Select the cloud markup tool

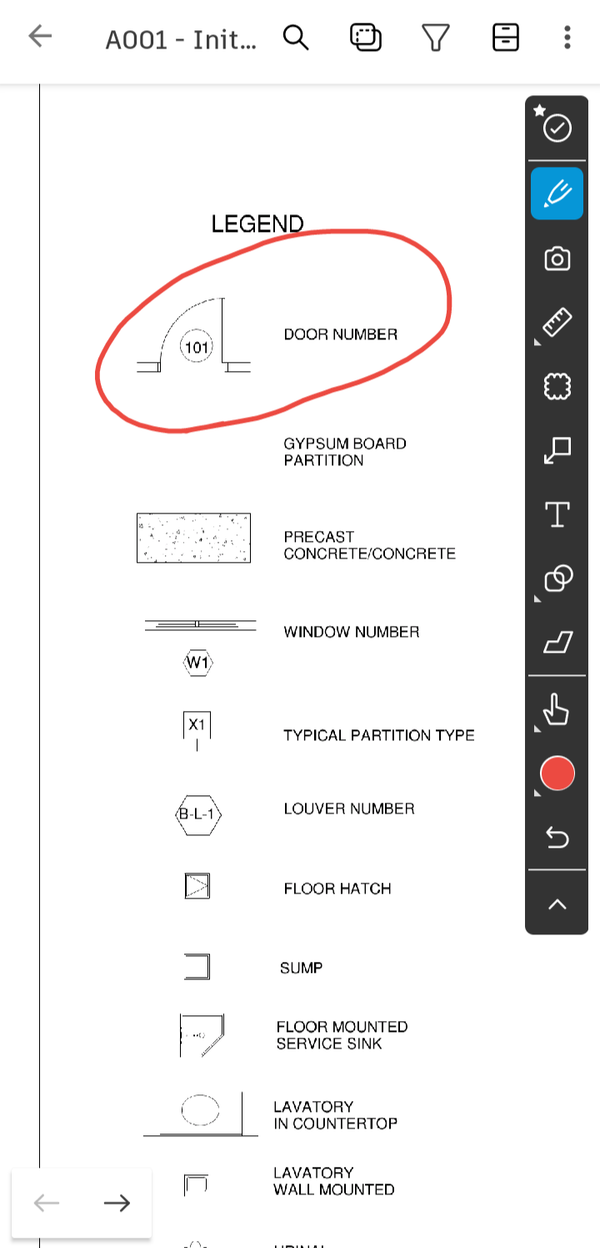tap(557, 387)
